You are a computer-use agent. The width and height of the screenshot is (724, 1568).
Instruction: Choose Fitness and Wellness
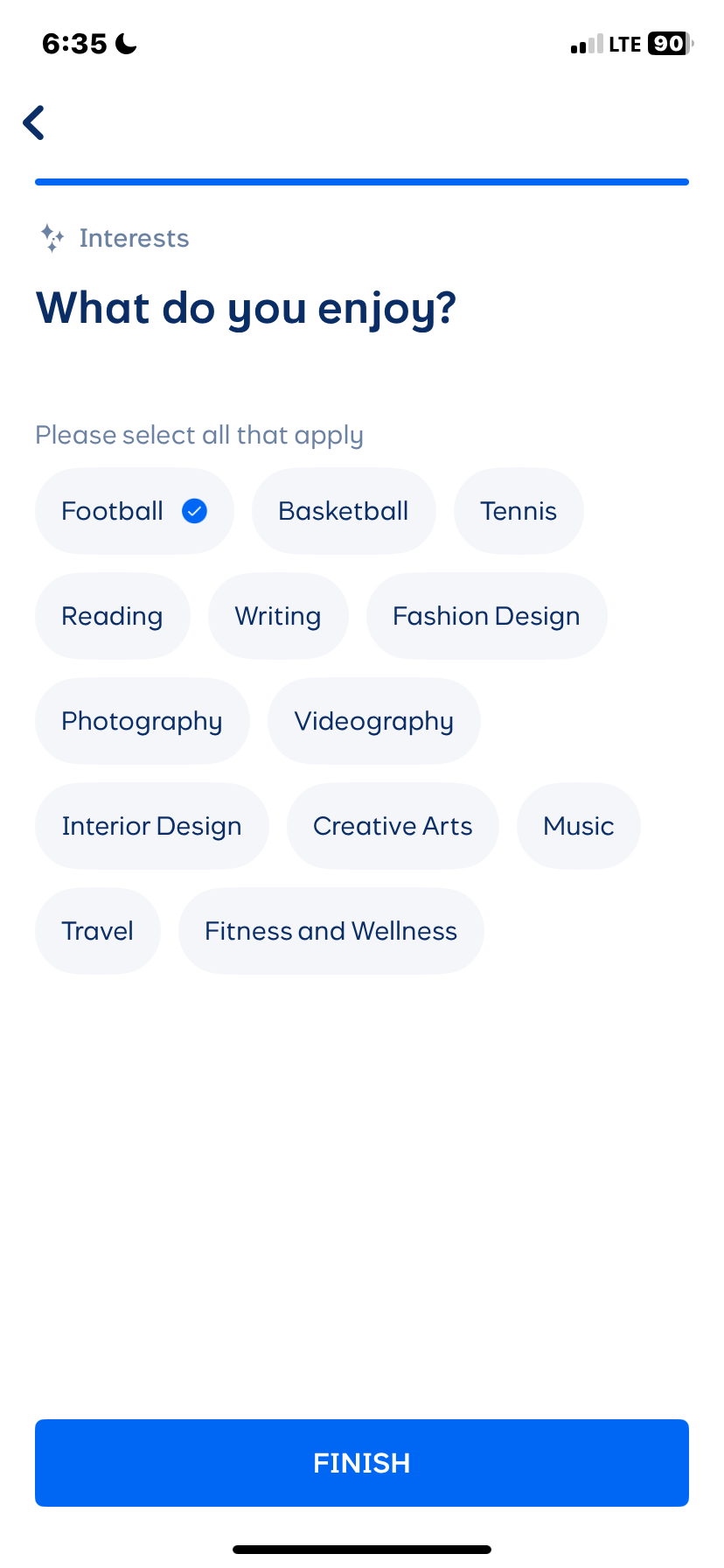coord(331,931)
